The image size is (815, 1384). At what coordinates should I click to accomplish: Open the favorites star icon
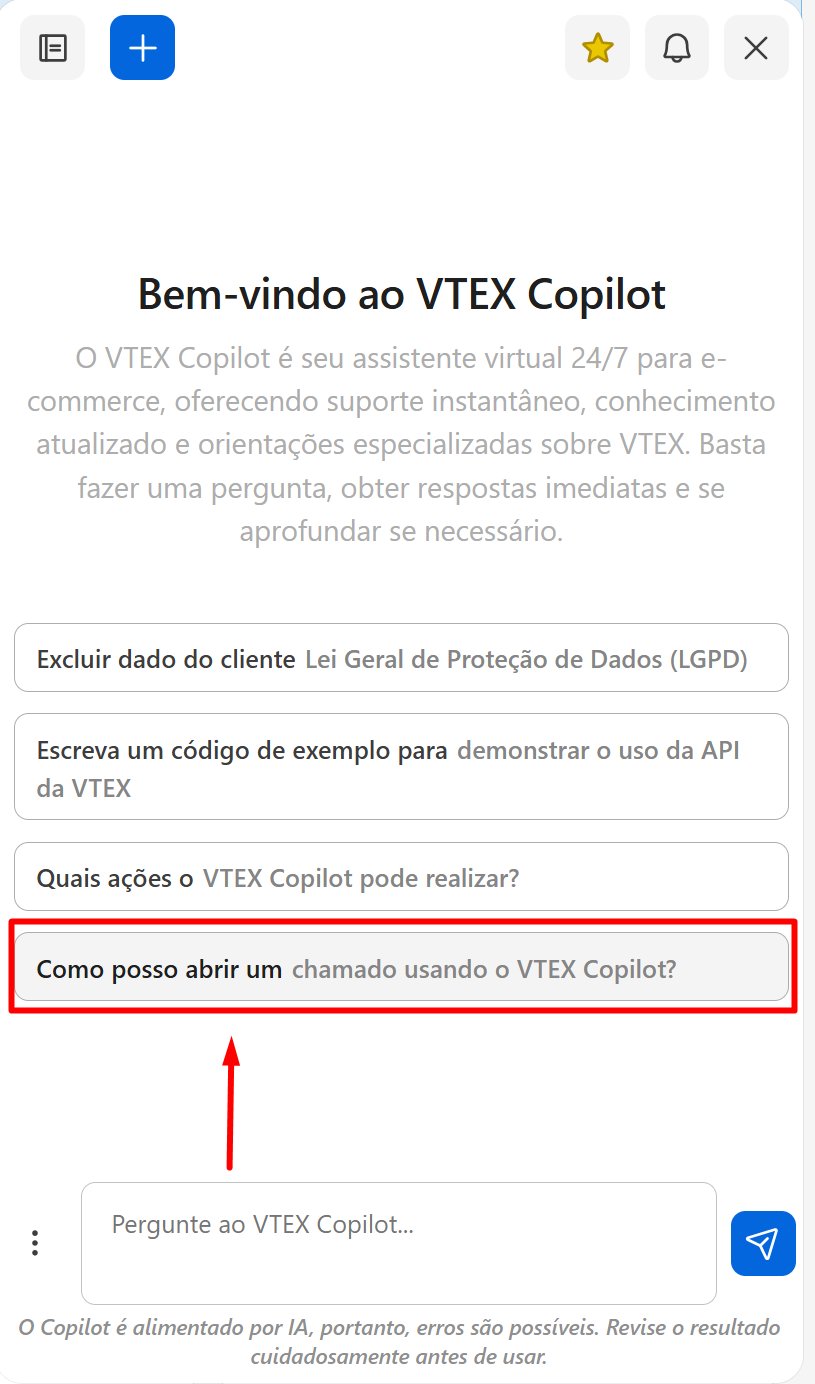(597, 48)
